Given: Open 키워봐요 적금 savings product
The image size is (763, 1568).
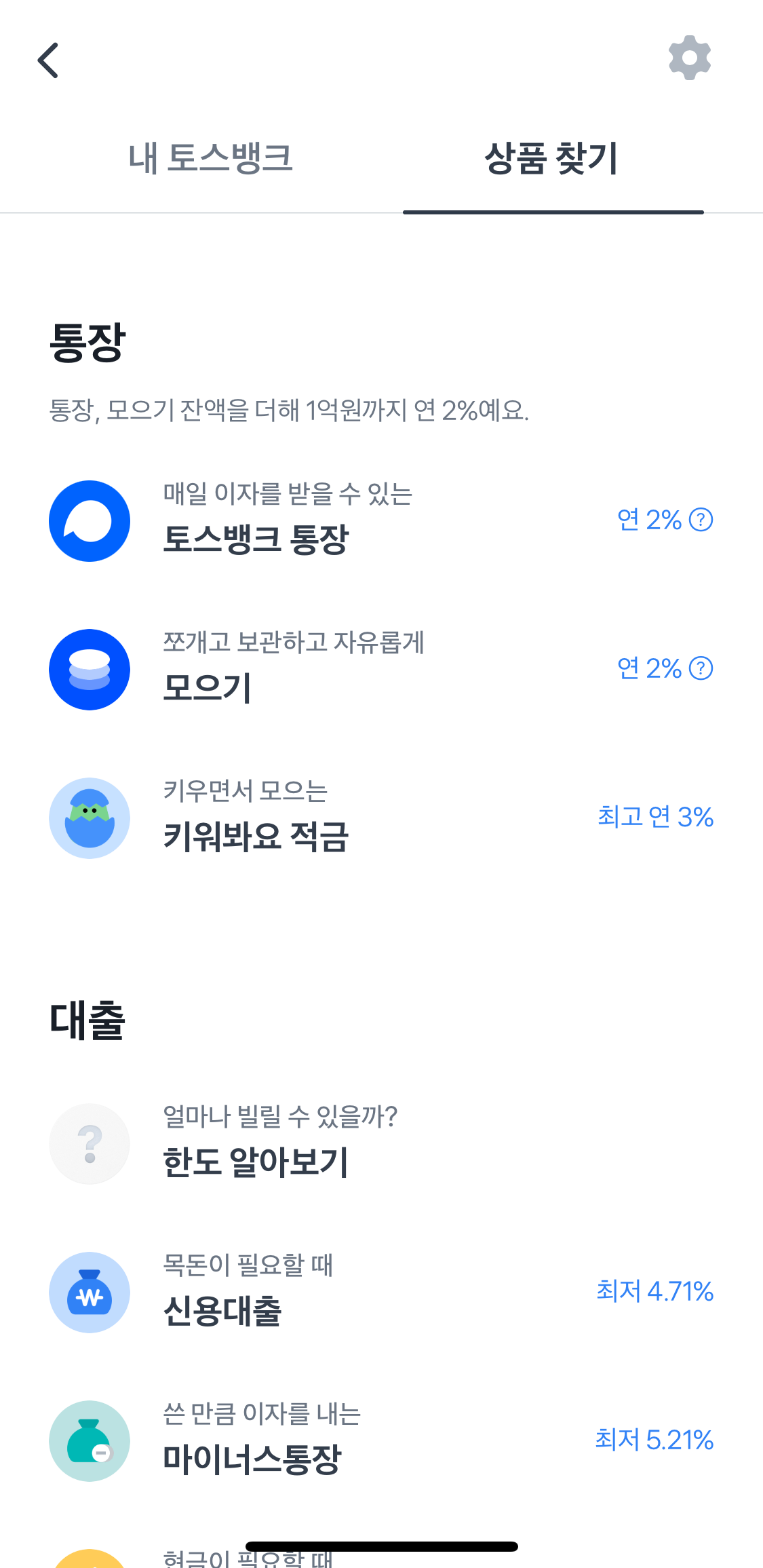Looking at the screenshot, I should click(381, 818).
